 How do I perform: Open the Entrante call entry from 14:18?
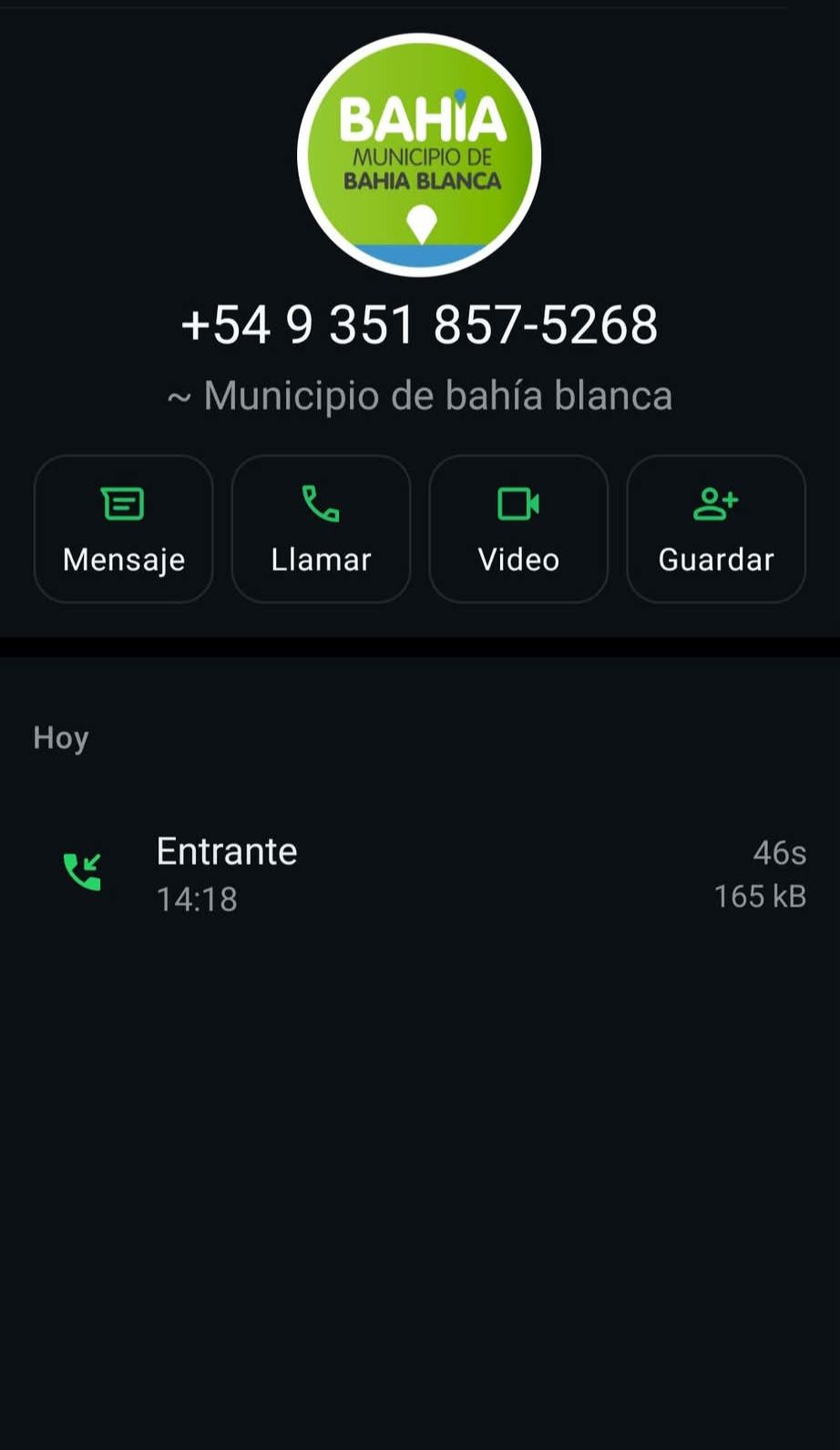(419, 873)
